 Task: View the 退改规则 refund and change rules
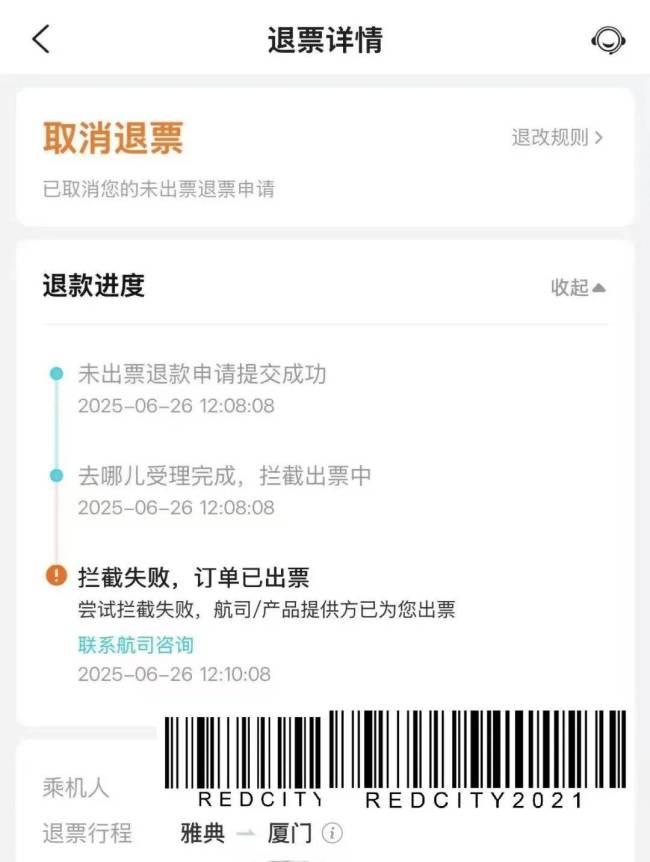point(557,138)
